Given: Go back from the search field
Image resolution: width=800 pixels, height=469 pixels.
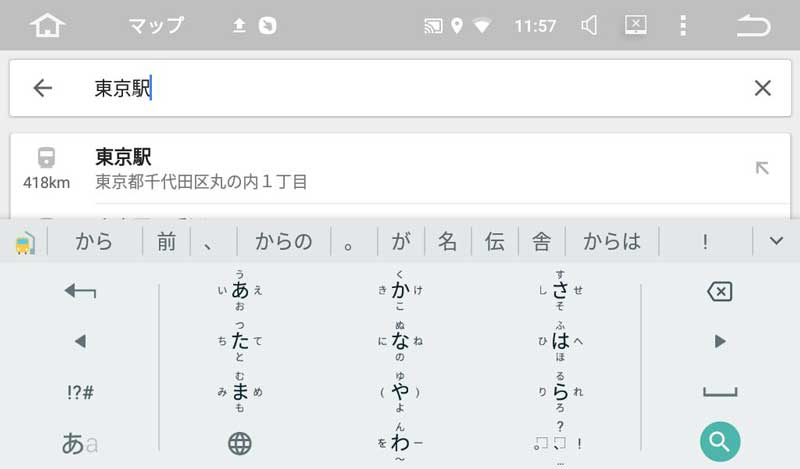Looking at the screenshot, I should 42,88.
